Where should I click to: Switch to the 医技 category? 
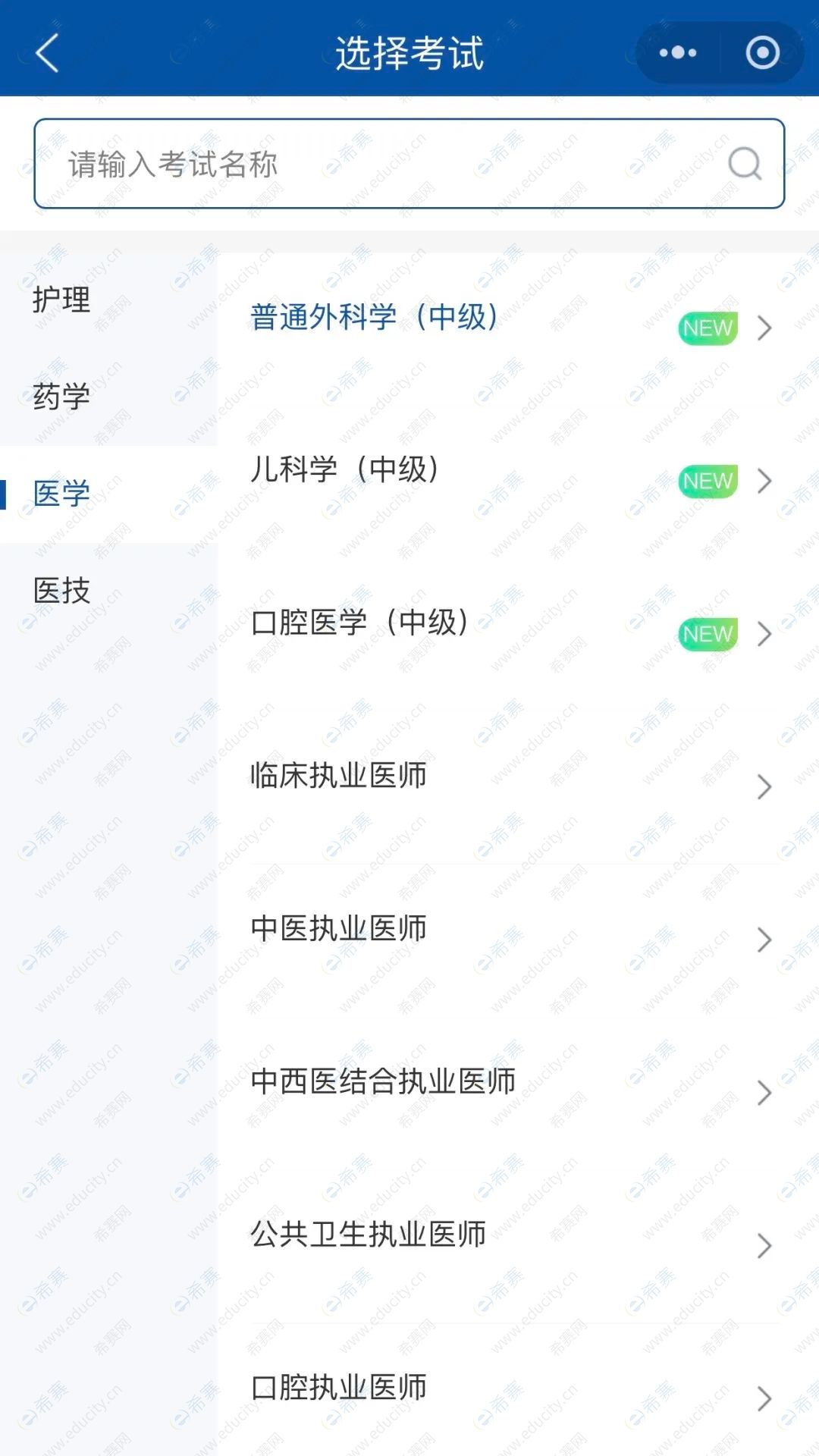coord(62,591)
